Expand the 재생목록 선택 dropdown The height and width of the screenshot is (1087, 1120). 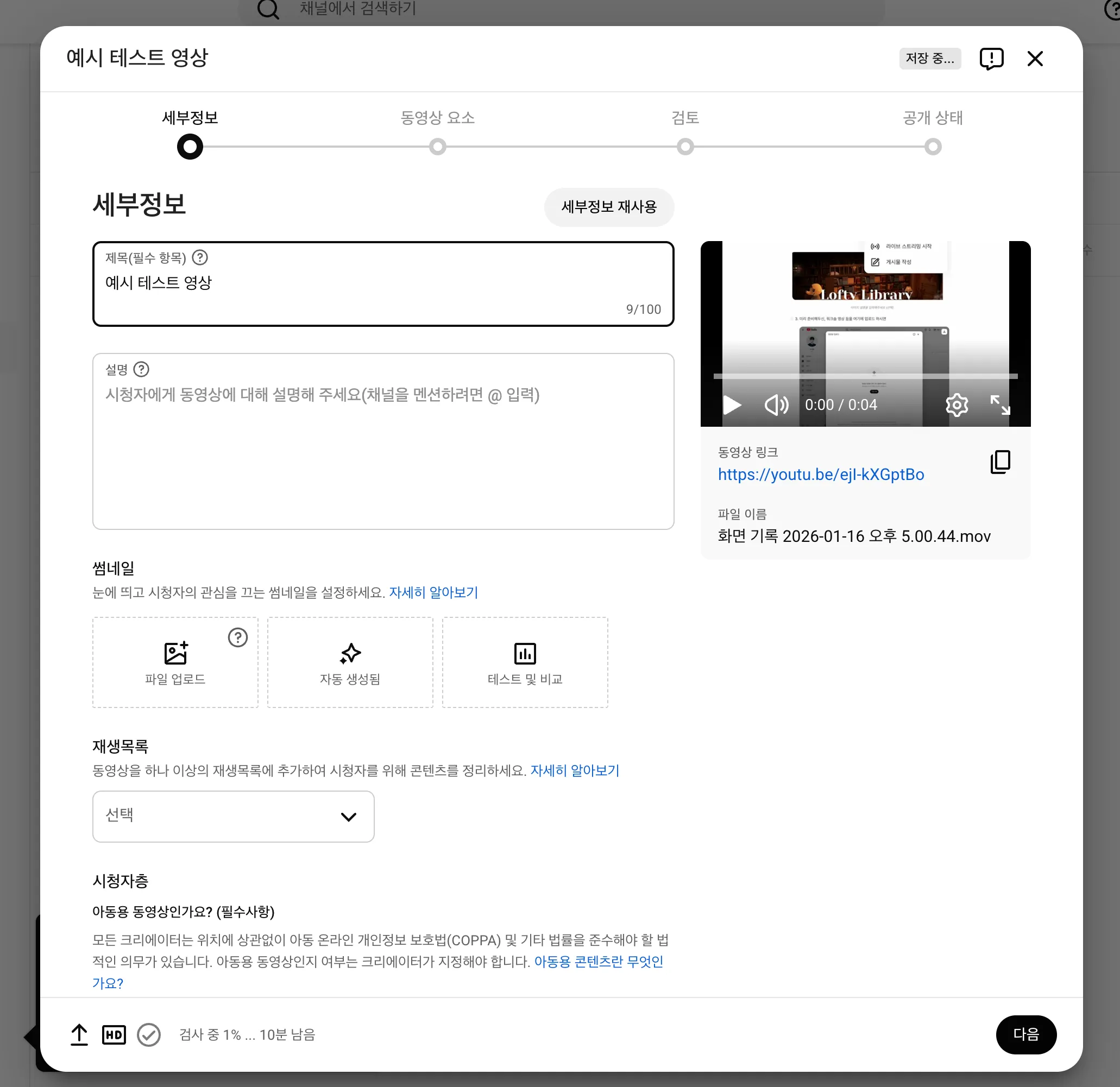pos(233,816)
